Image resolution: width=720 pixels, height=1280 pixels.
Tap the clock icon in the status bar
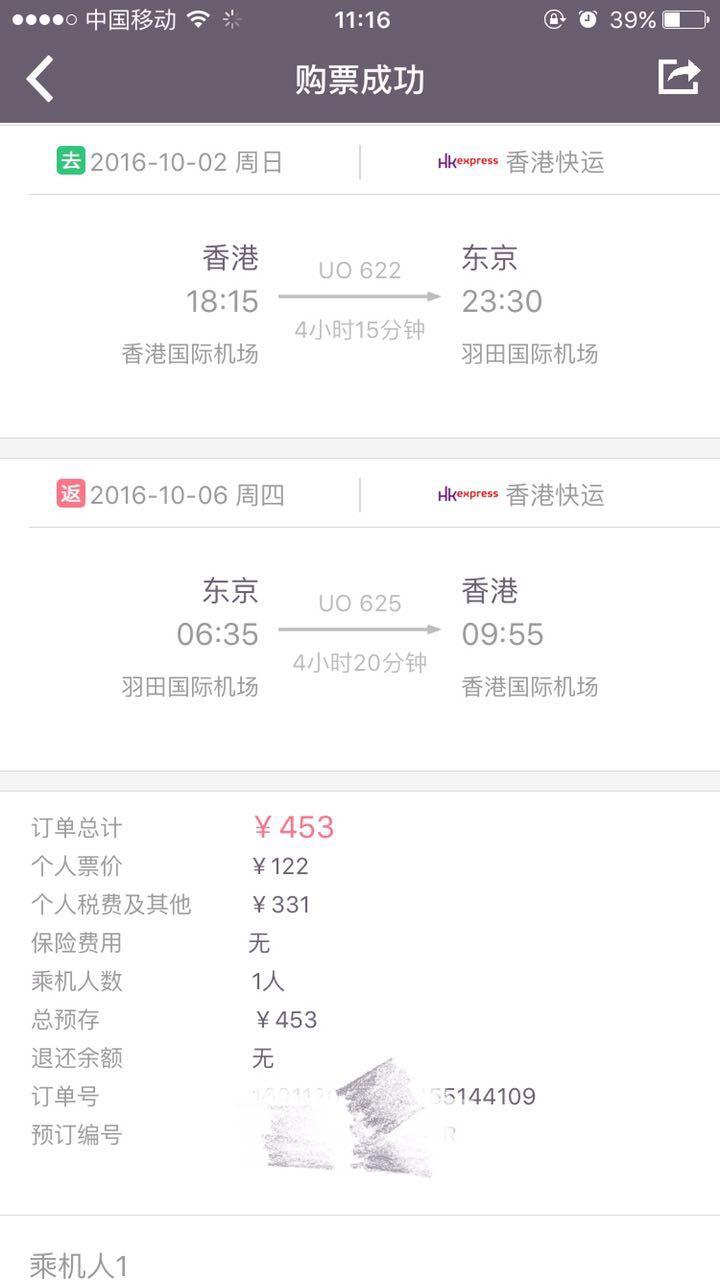587,18
